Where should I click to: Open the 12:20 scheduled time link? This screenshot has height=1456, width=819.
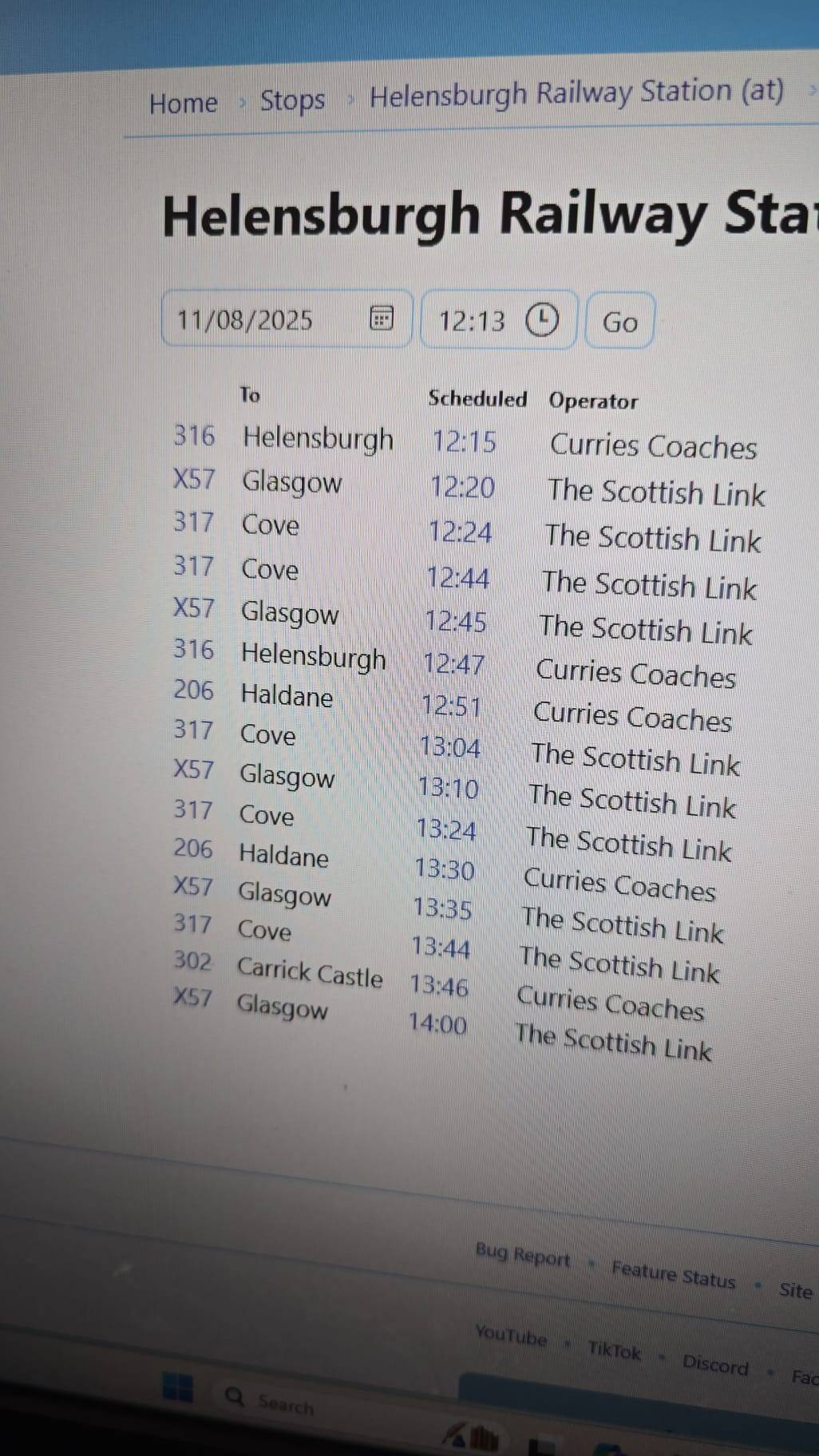point(462,487)
